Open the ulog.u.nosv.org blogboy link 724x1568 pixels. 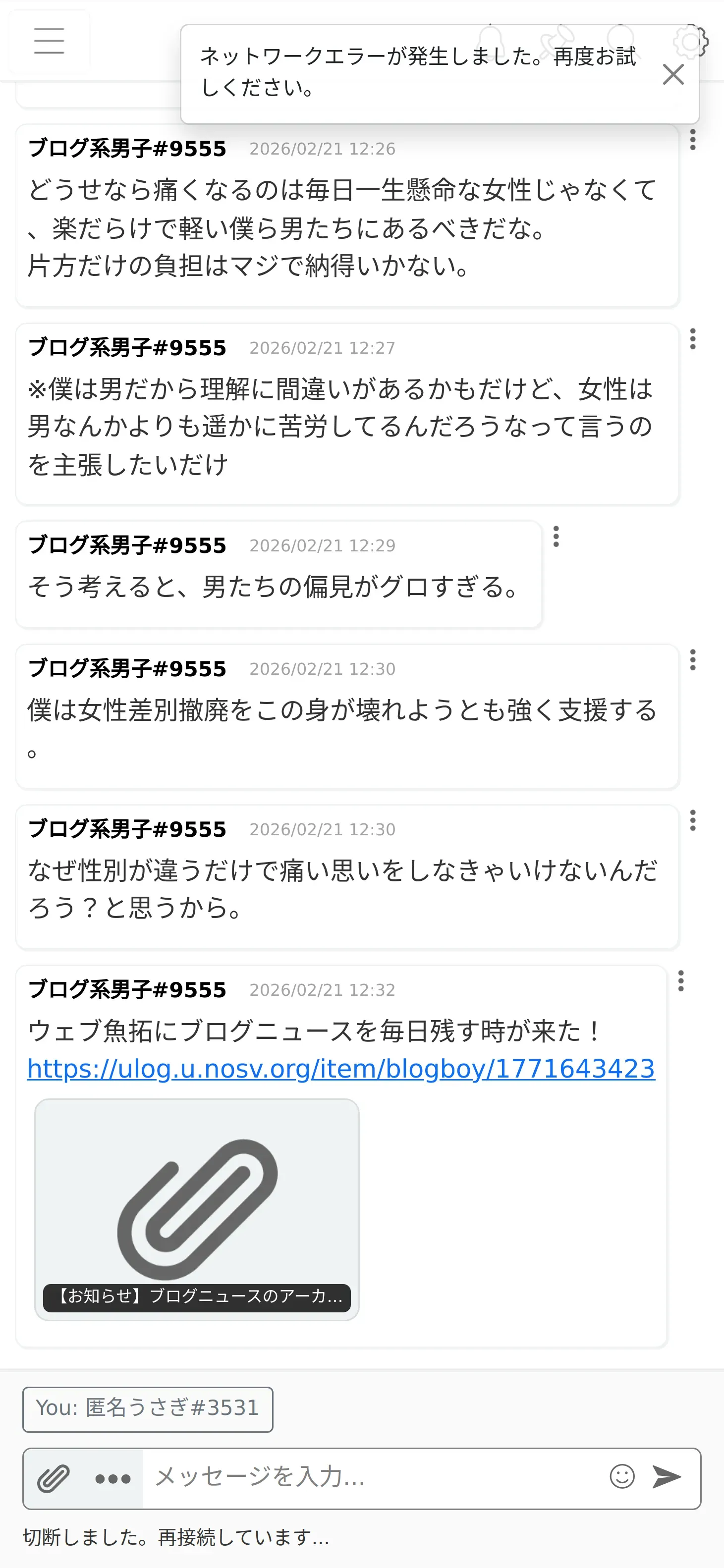click(x=341, y=1069)
